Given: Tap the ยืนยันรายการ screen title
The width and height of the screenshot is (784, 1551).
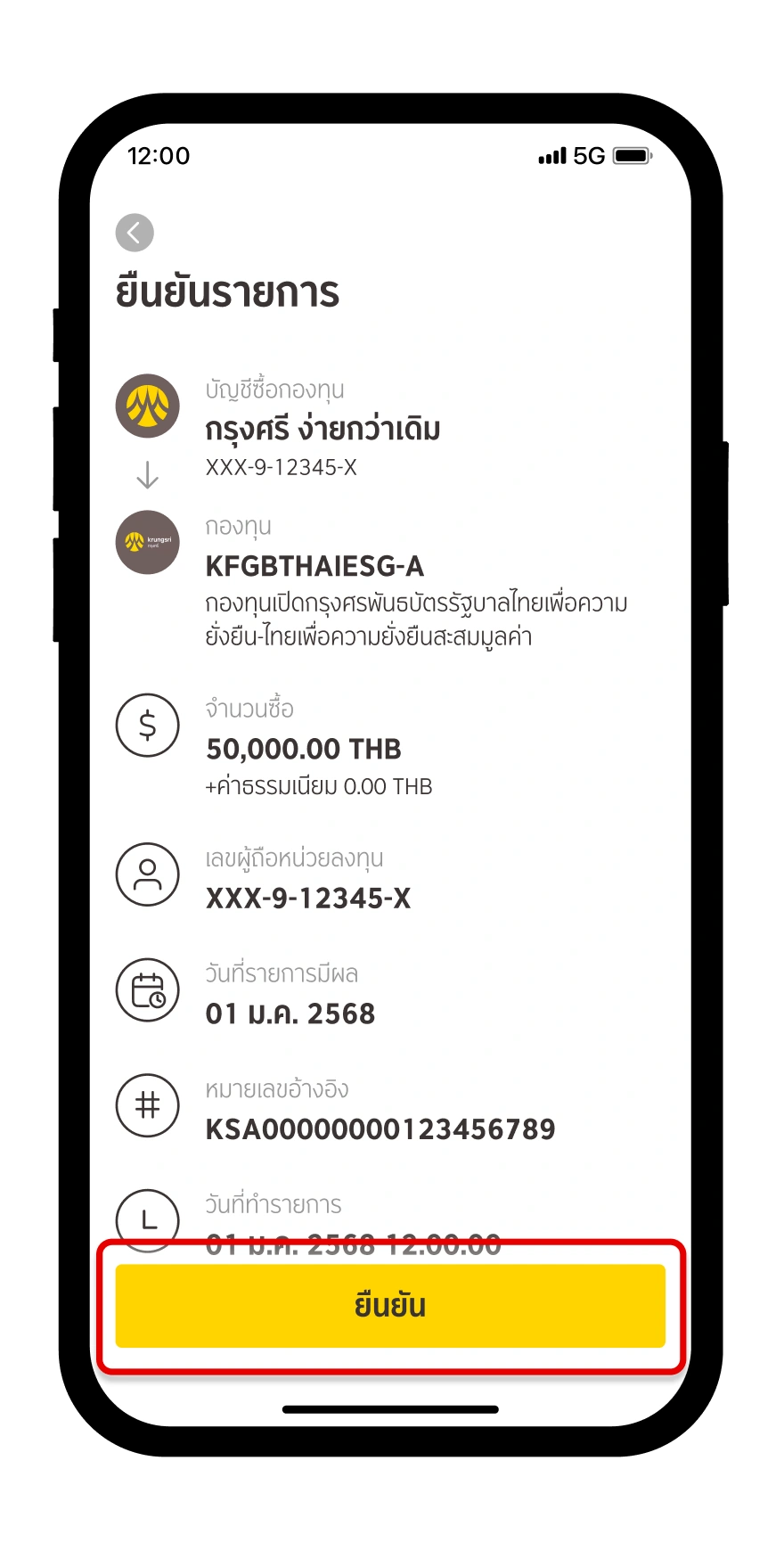Looking at the screenshot, I should pyautogui.click(x=228, y=291).
